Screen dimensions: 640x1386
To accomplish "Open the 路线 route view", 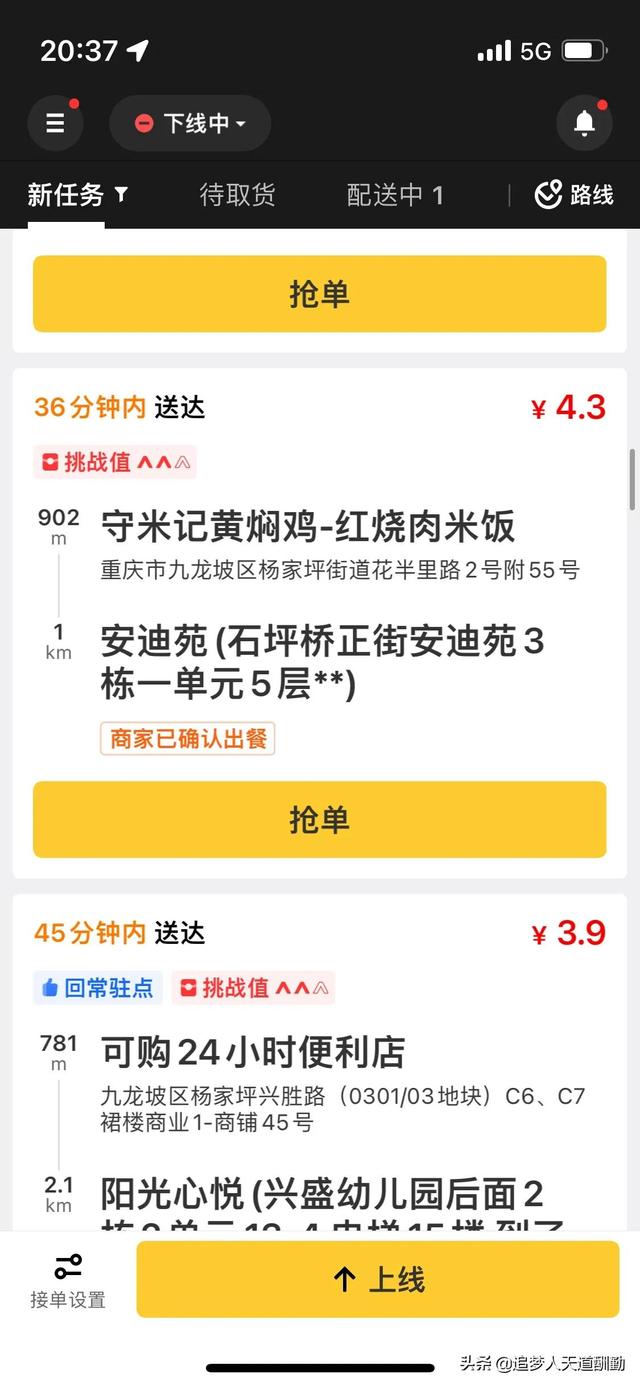I will pos(574,195).
